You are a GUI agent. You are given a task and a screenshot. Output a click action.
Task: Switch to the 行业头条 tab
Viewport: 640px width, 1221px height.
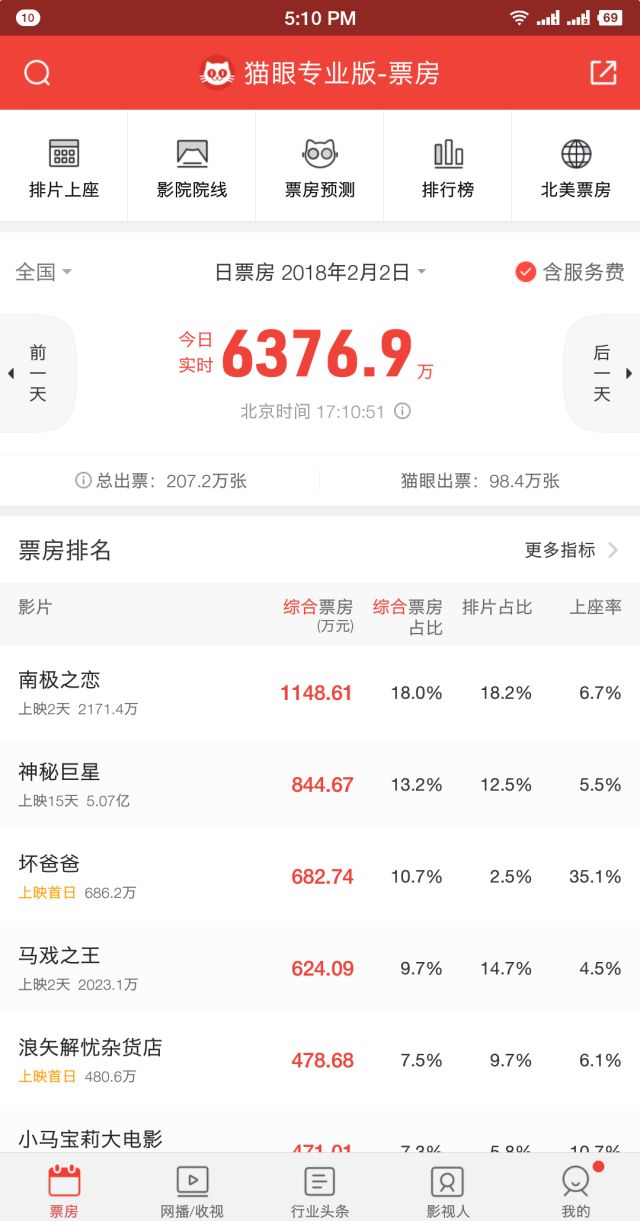pyautogui.click(x=320, y=1190)
